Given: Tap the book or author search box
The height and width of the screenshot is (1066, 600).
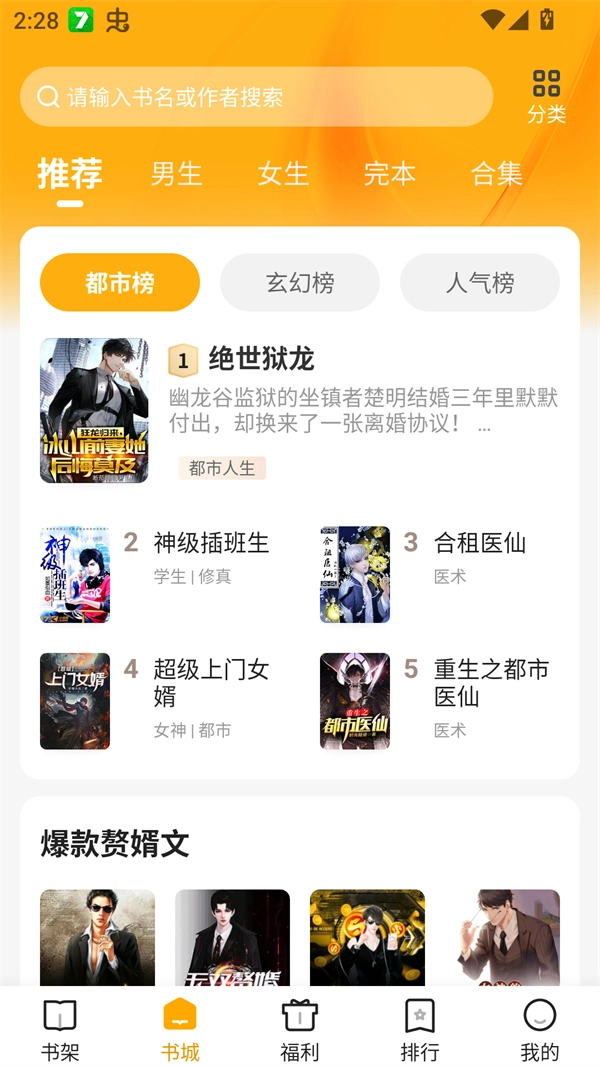Looking at the screenshot, I should point(256,97).
